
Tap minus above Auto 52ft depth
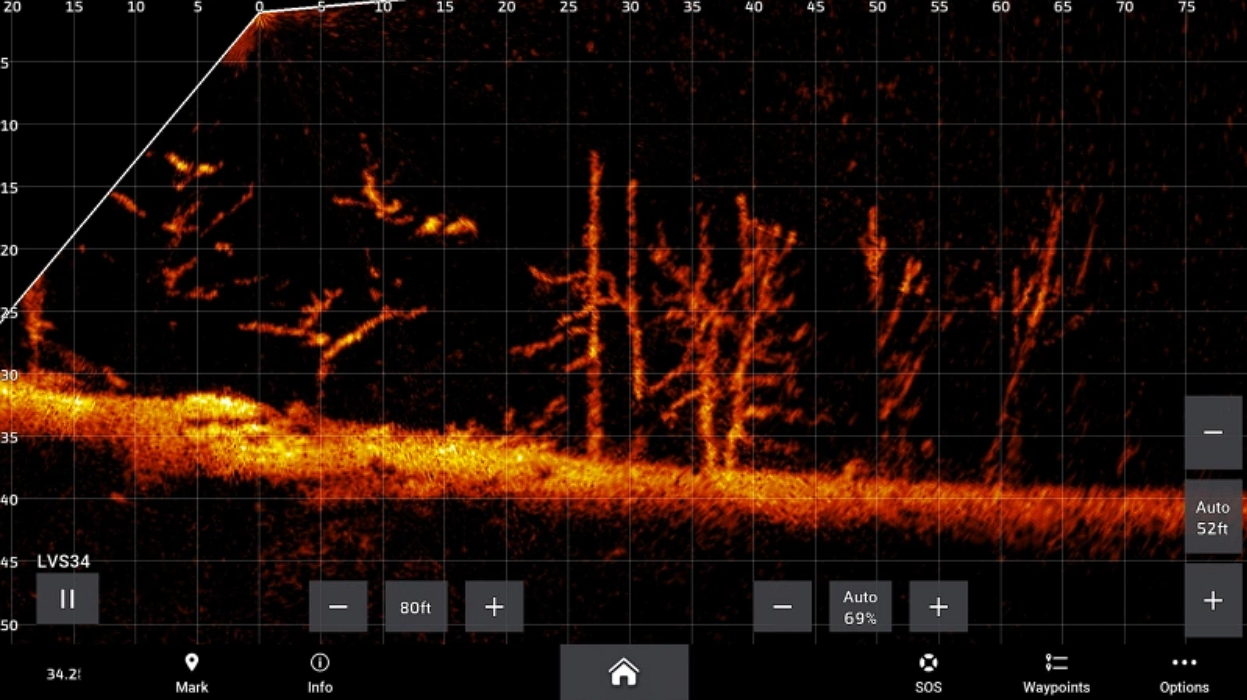tap(1213, 432)
